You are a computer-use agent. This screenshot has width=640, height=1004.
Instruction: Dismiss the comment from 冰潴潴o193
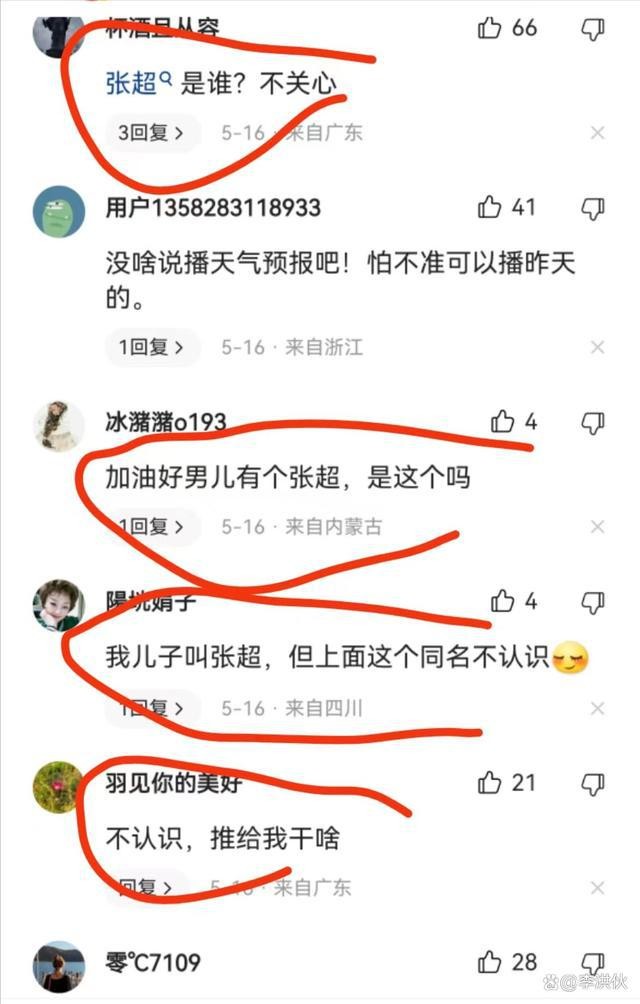[x=597, y=527]
